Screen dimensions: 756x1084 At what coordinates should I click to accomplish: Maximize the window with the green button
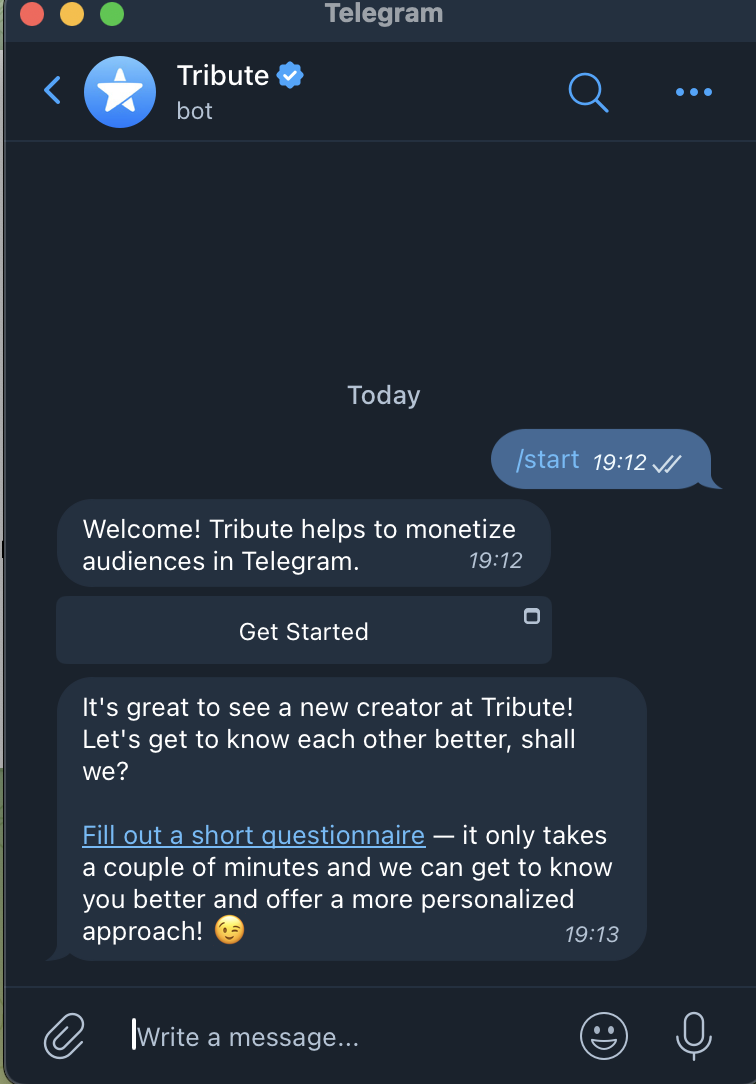click(112, 14)
